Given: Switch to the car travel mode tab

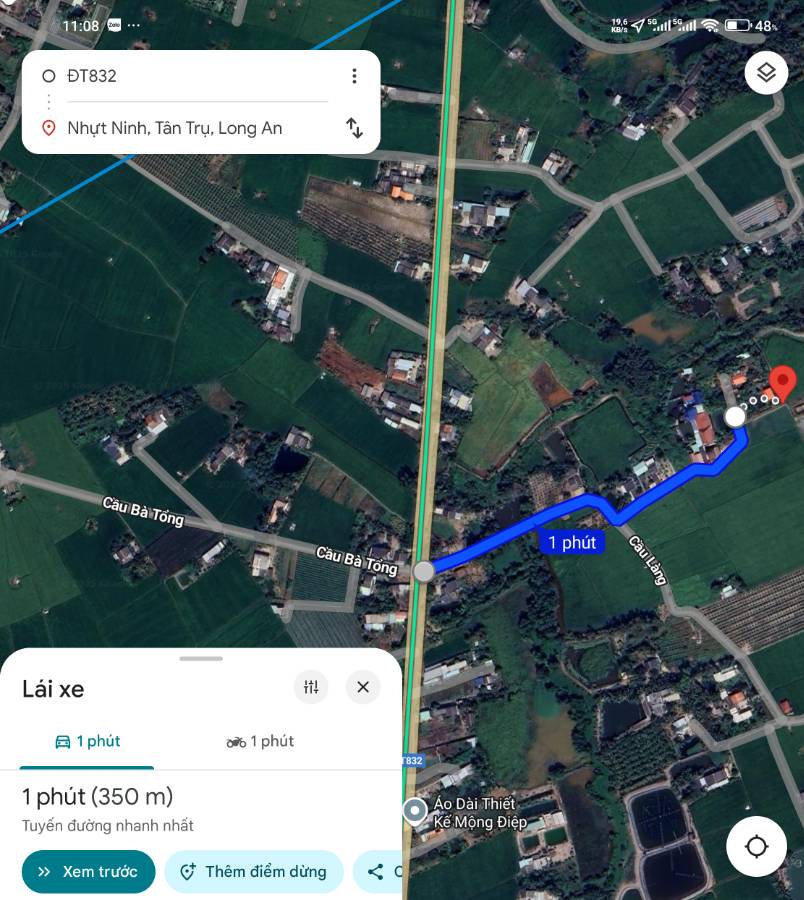Looking at the screenshot, I should tap(88, 741).
